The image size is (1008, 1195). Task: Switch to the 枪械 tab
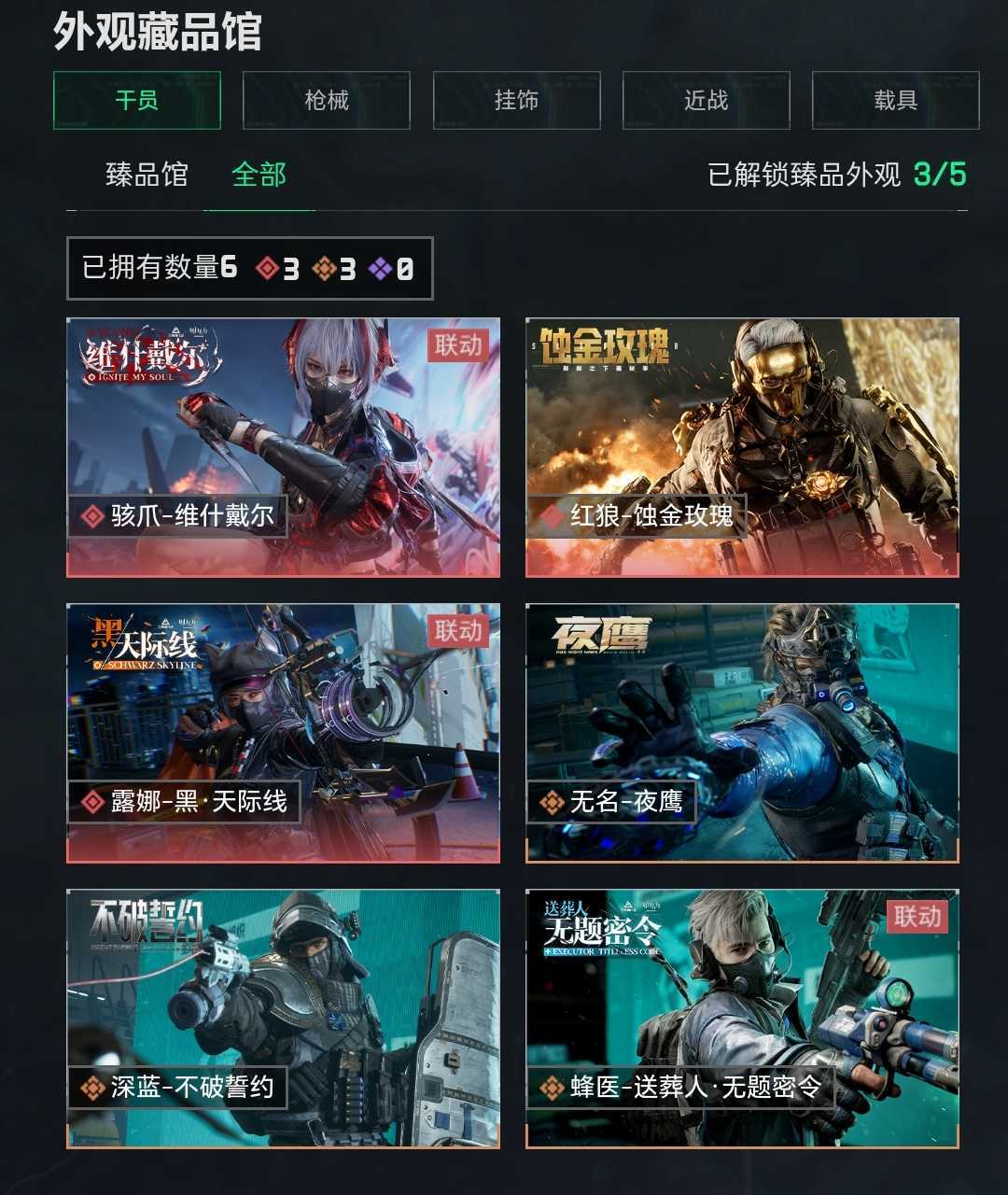[327, 100]
